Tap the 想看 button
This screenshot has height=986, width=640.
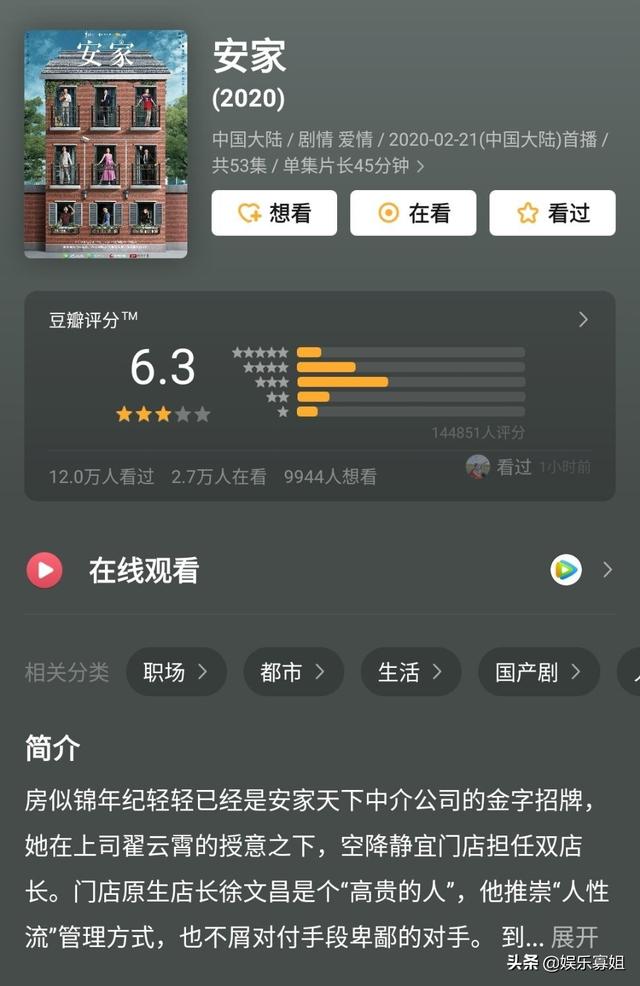click(x=274, y=213)
